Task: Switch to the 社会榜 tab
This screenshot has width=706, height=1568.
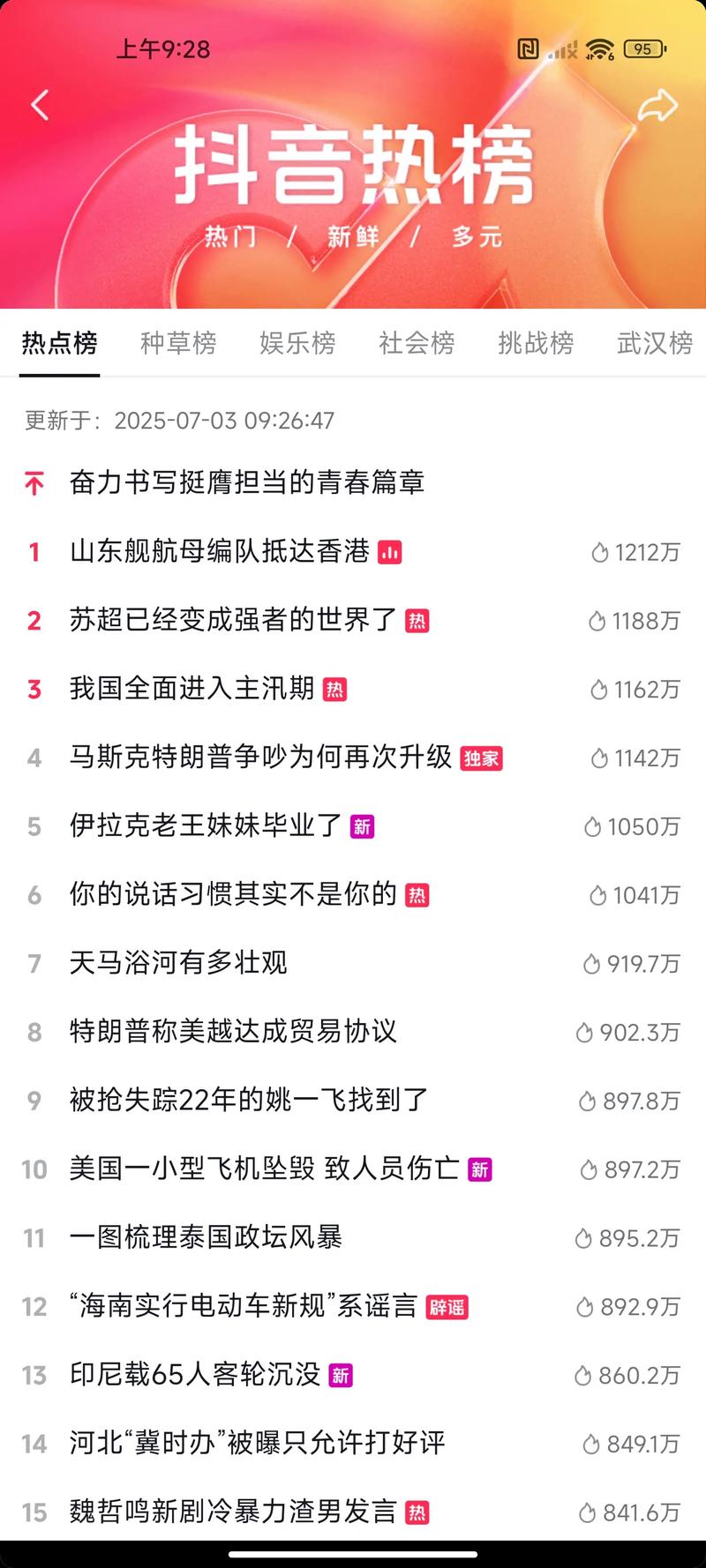Action: point(416,343)
